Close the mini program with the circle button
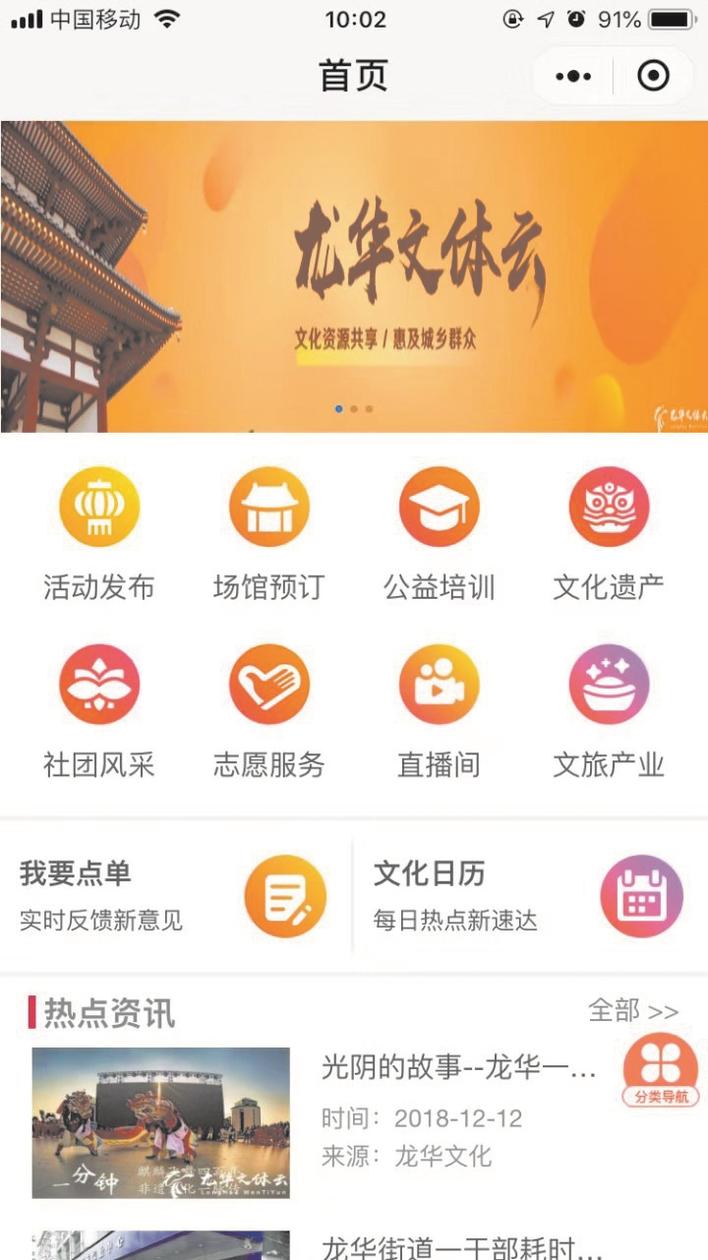708x1260 pixels. click(x=653, y=76)
